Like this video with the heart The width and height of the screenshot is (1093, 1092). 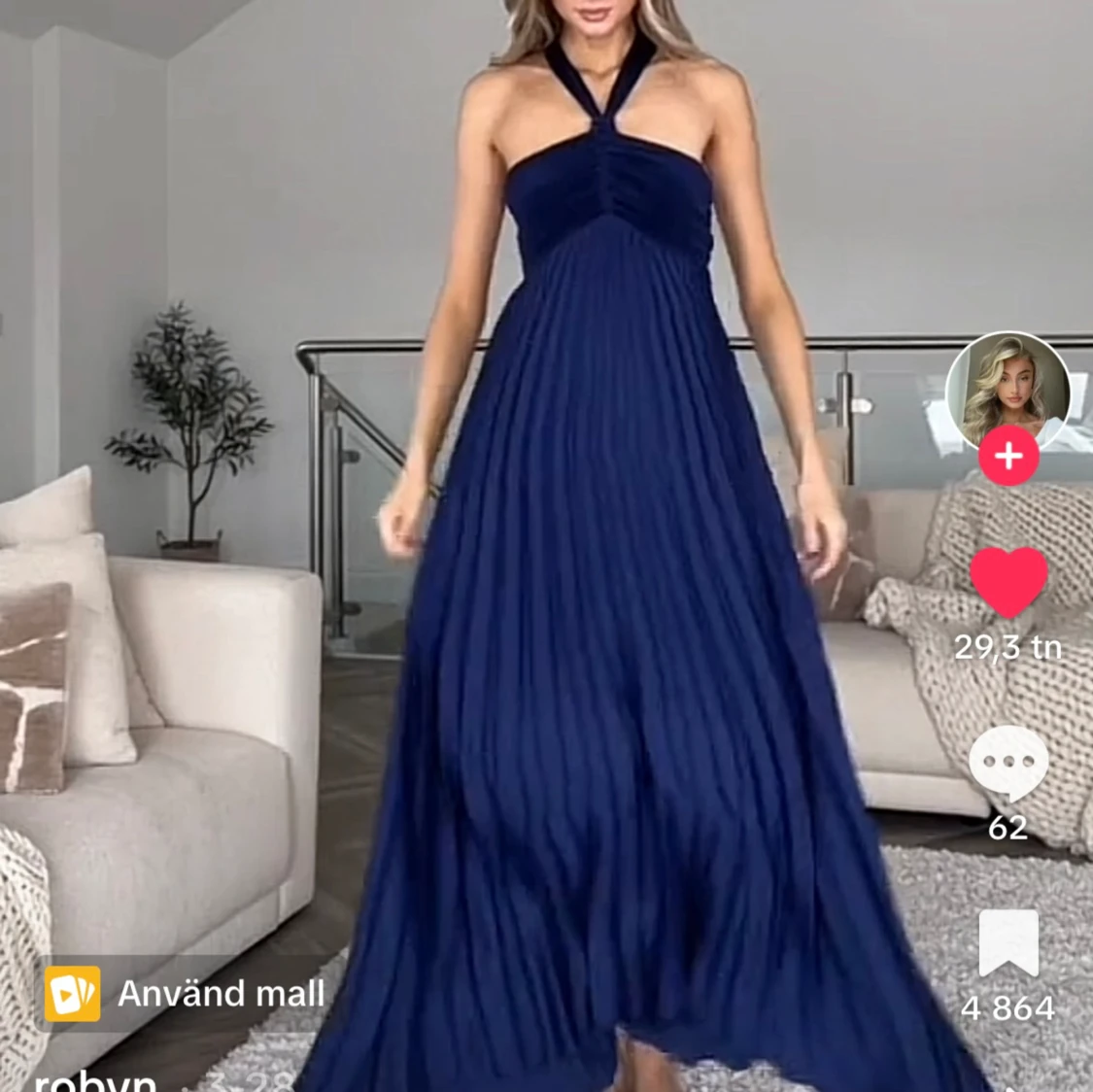(x=1008, y=583)
